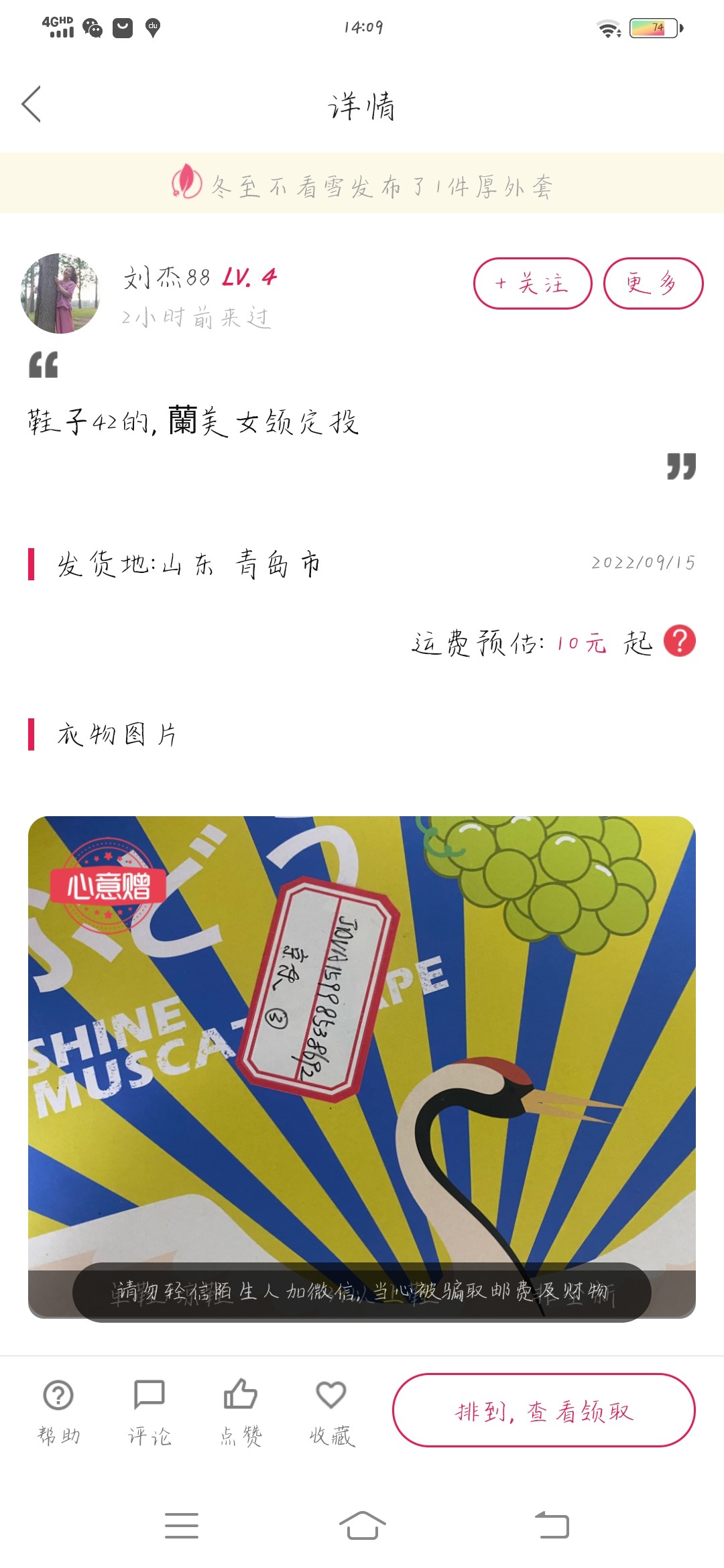724x1568 pixels.
Task: Go back using the top-left arrow
Action: [32, 105]
